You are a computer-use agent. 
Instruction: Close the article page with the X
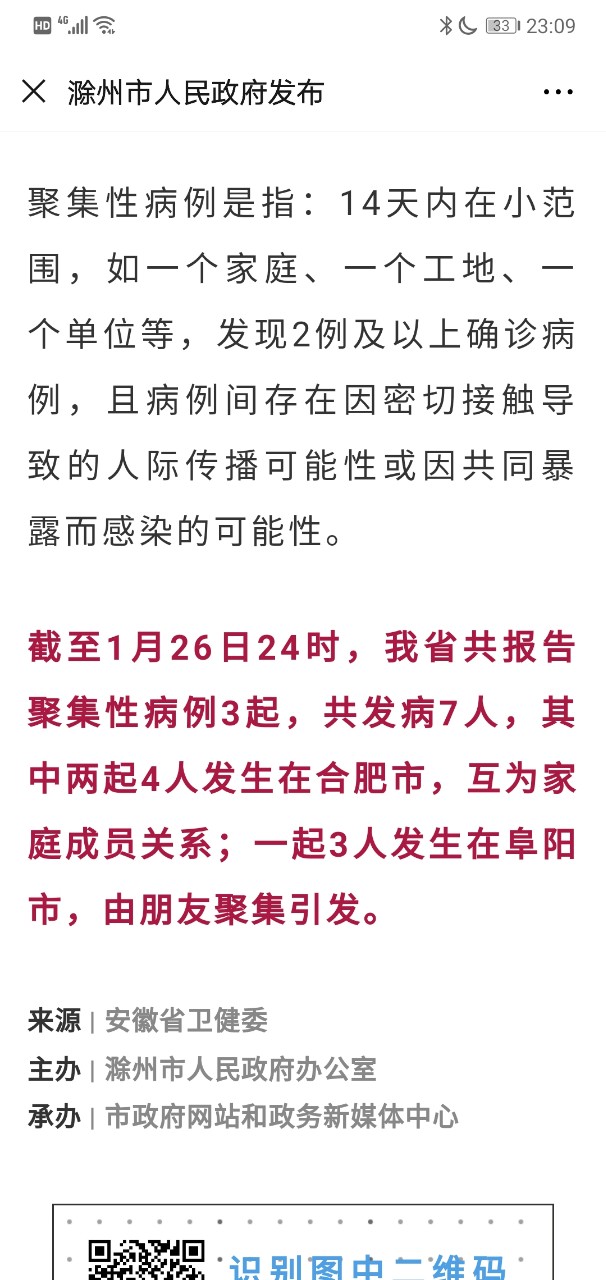34,92
